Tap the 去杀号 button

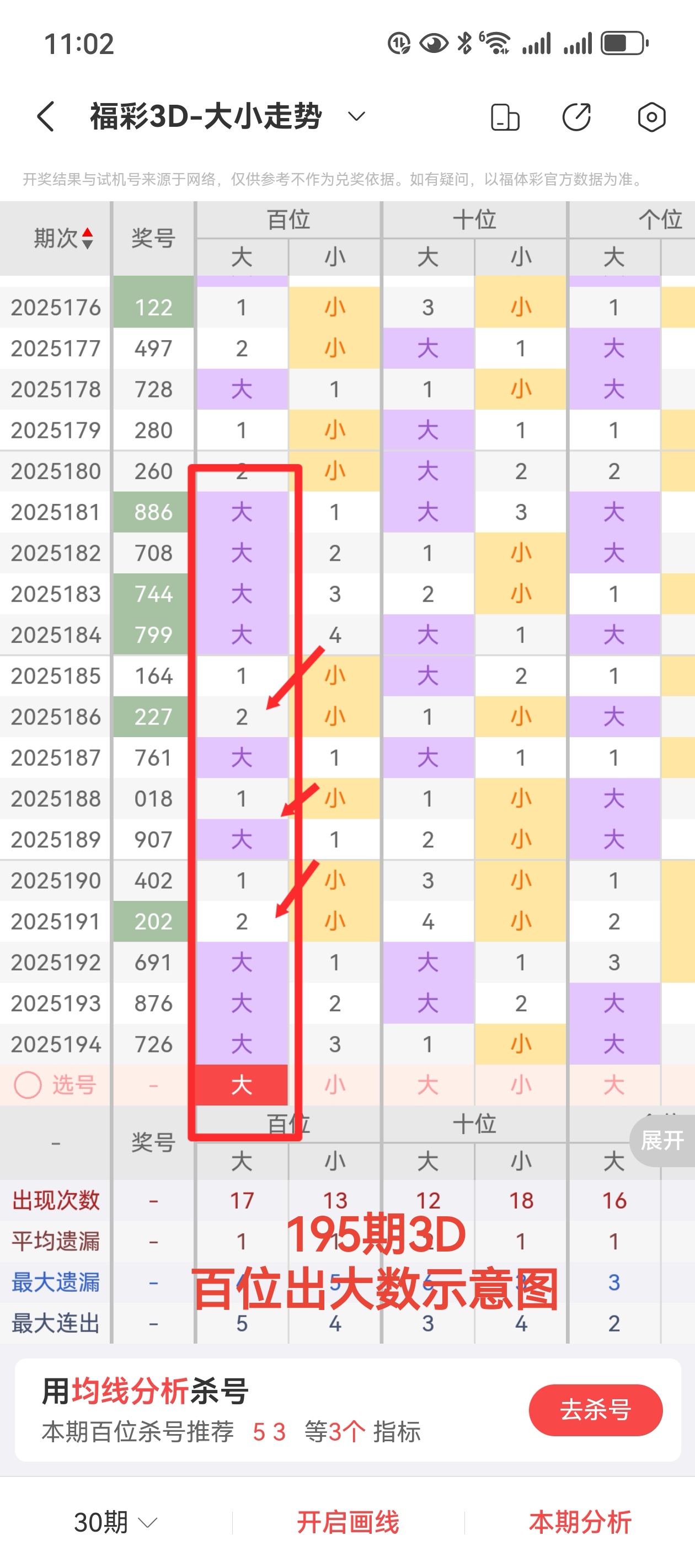596,1410
